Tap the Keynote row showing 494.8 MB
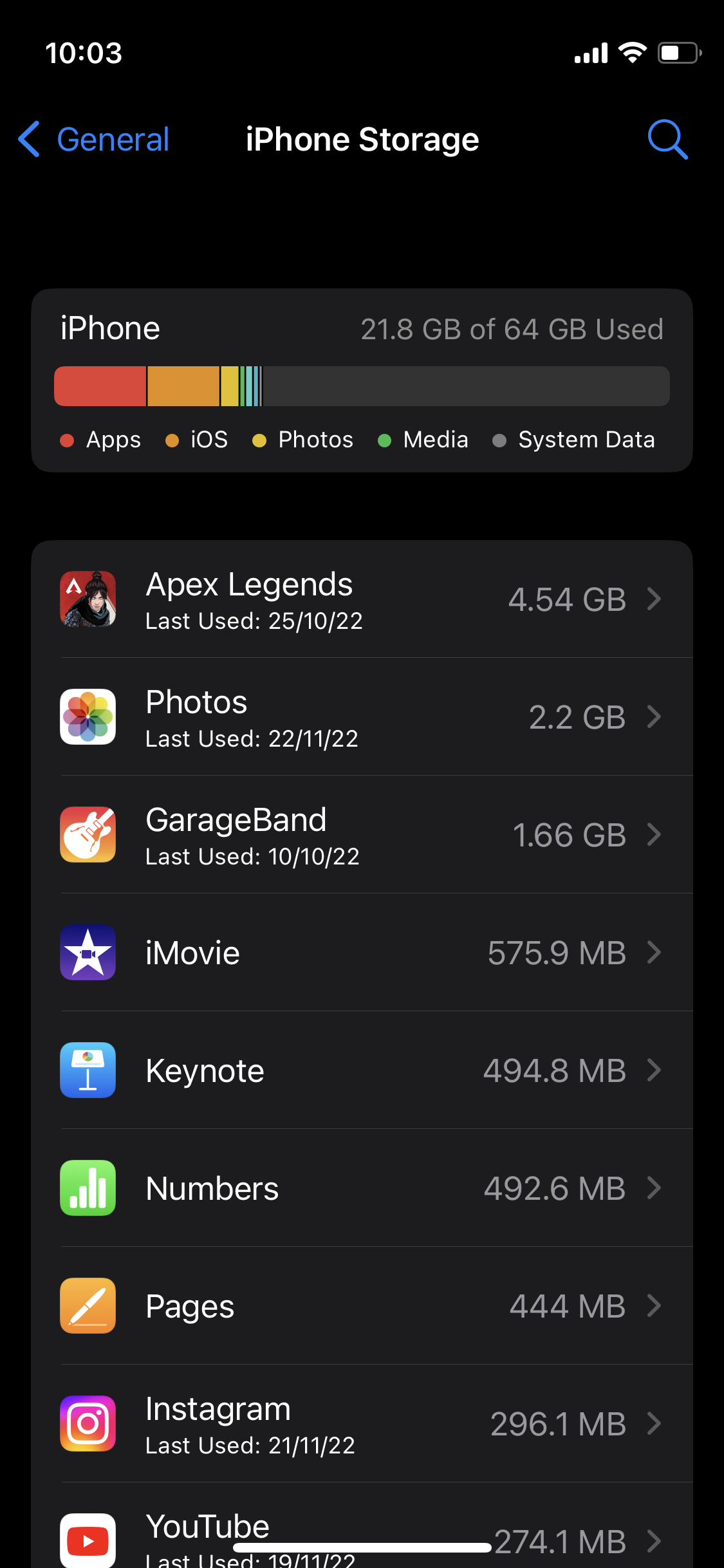 coord(362,1070)
